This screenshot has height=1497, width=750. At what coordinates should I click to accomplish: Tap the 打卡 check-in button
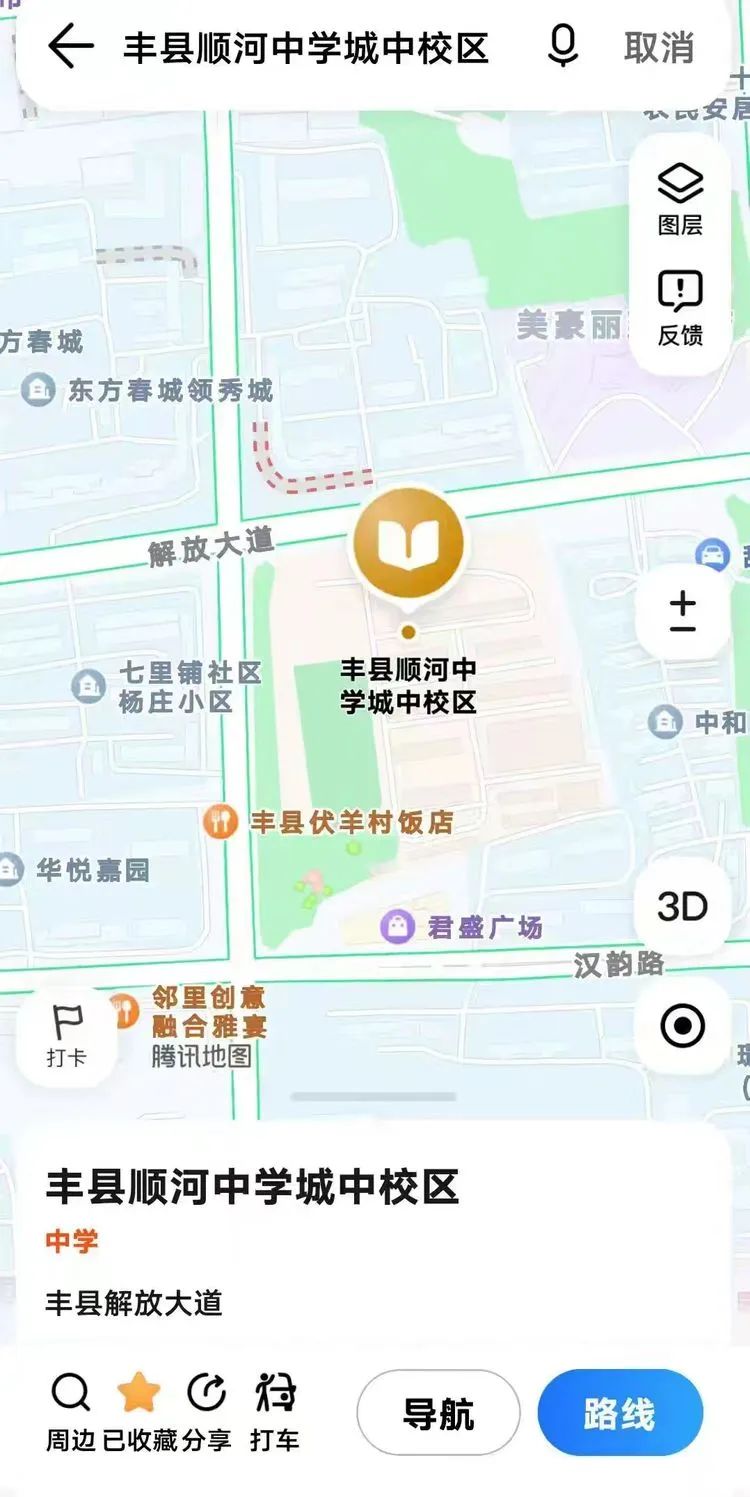click(x=66, y=1036)
